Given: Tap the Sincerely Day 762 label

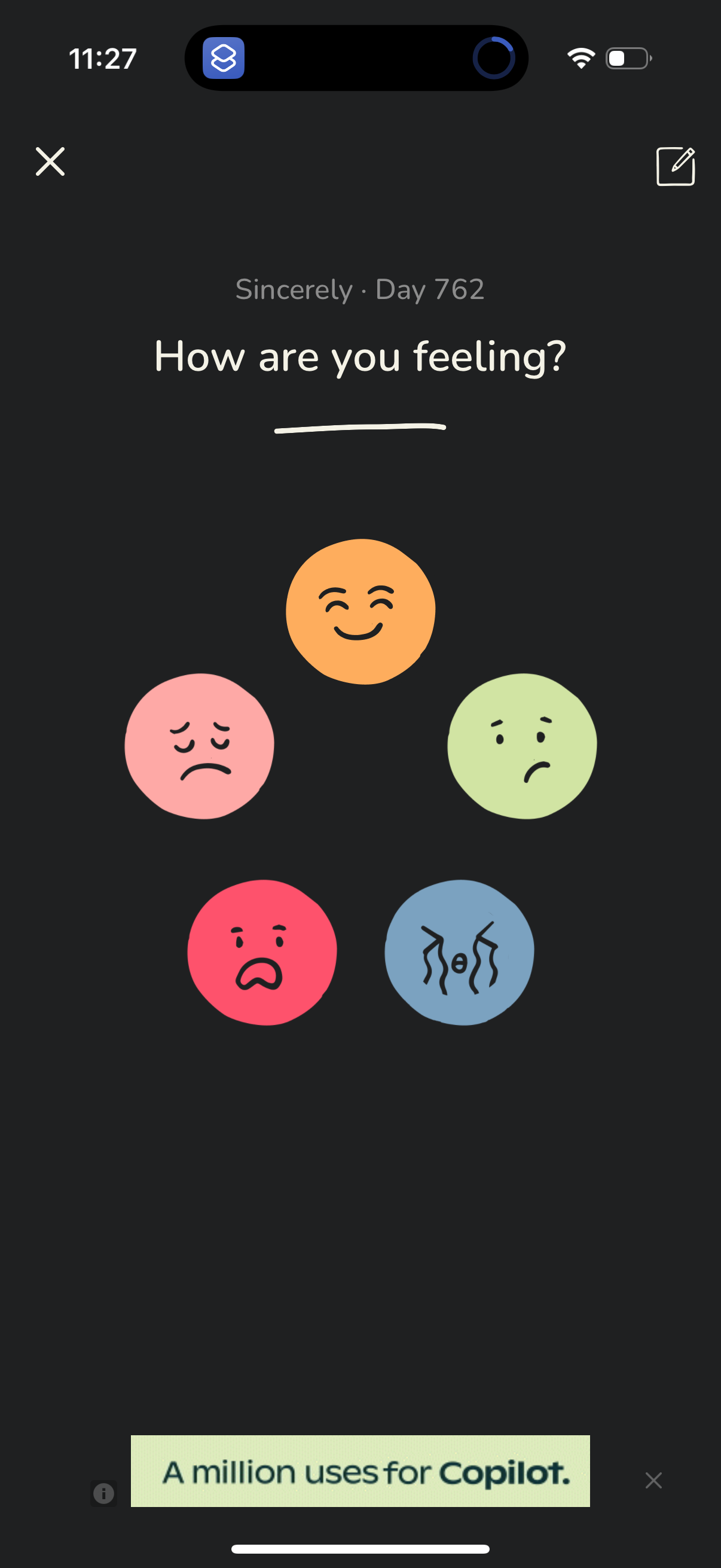Looking at the screenshot, I should click(x=360, y=291).
